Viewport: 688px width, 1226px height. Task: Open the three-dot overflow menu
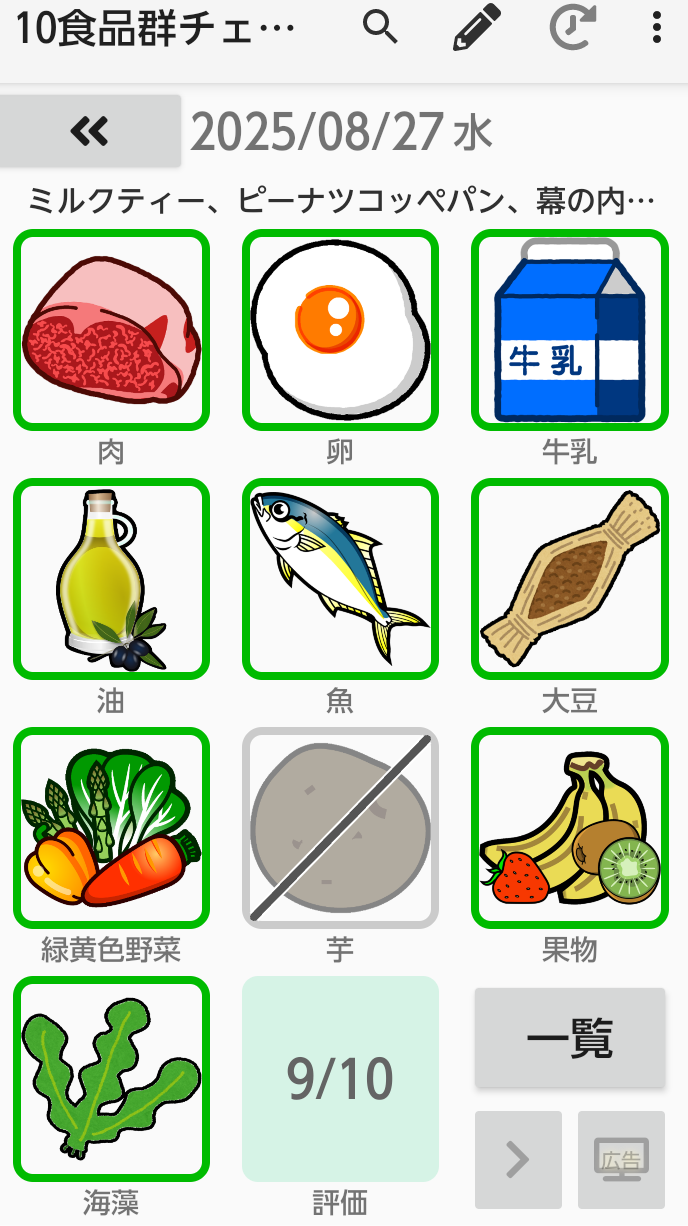pyautogui.click(x=657, y=28)
